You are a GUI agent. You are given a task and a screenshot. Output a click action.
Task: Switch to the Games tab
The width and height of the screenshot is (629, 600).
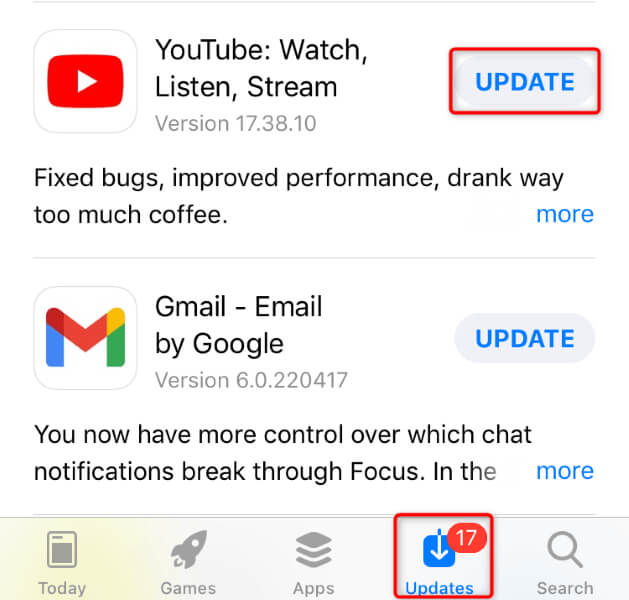tap(188, 563)
